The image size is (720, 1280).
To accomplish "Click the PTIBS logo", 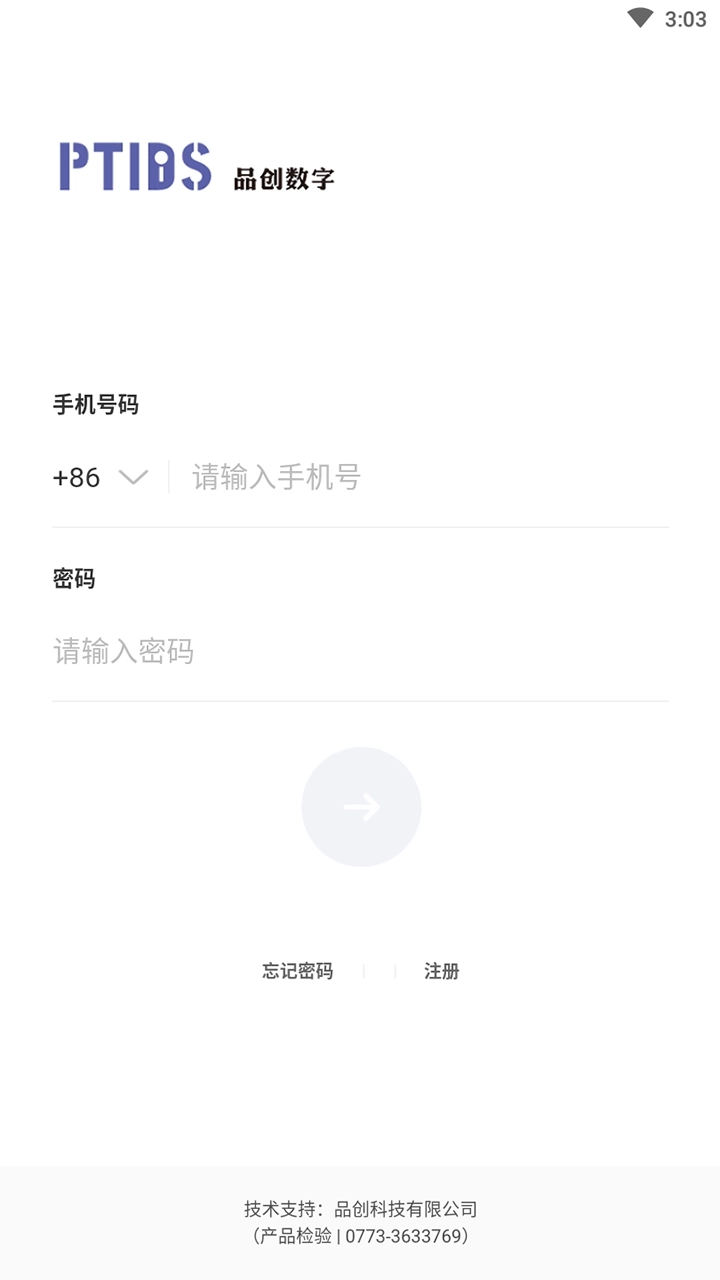I will 137,165.
